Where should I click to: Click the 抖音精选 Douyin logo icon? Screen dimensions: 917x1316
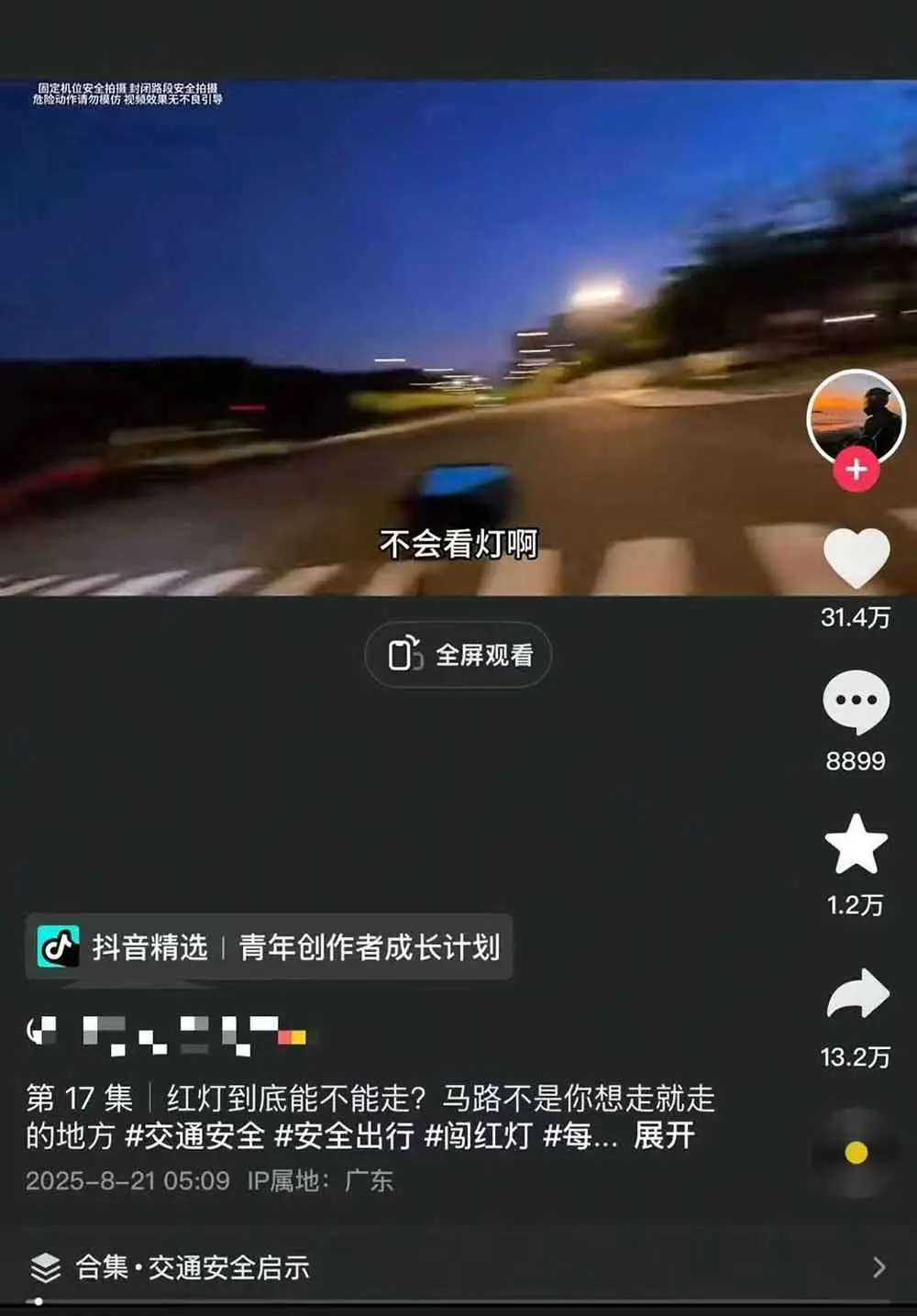[x=58, y=947]
